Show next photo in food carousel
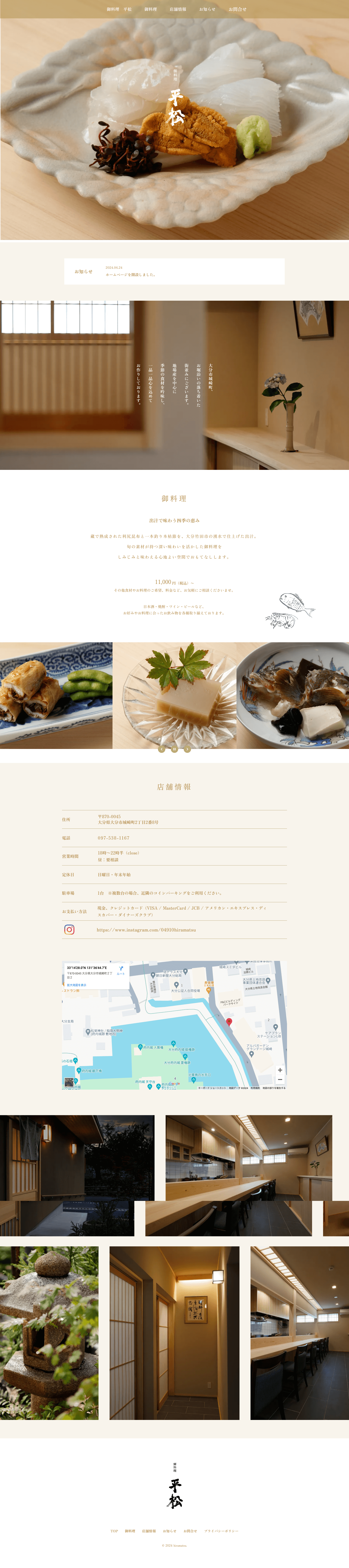The height and width of the screenshot is (1568, 349). (187, 749)
